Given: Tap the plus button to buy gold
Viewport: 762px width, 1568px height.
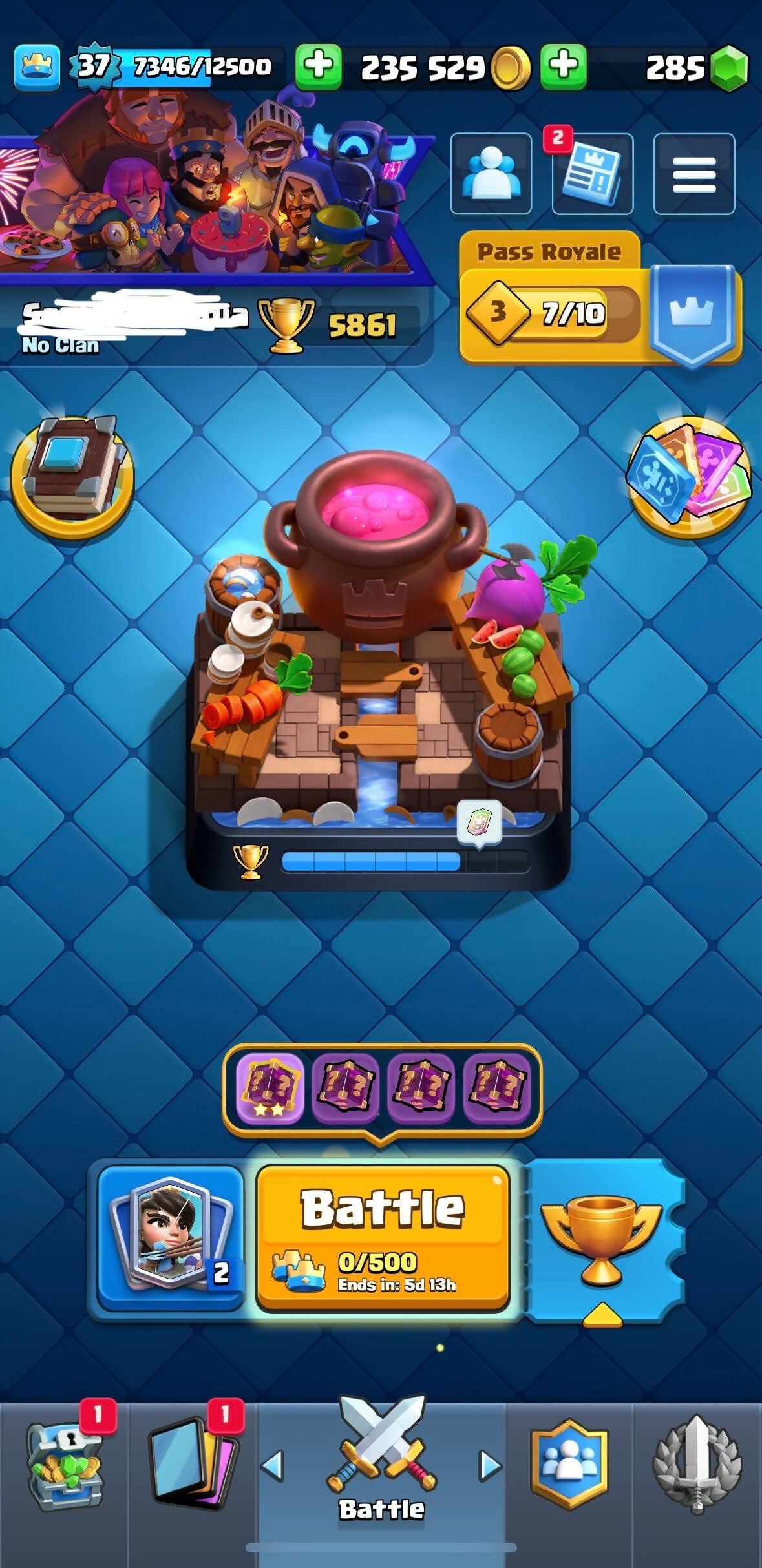Looking at the screenshot, I should pyautogui.click(x=318, y=67).
